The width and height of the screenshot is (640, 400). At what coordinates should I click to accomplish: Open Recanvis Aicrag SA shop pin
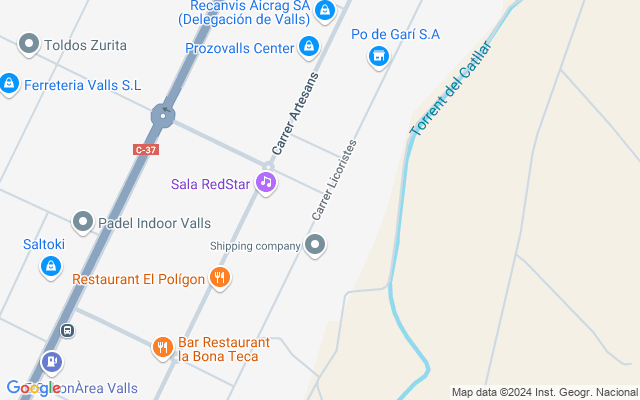pyautogui.click(x=324, y=10)
